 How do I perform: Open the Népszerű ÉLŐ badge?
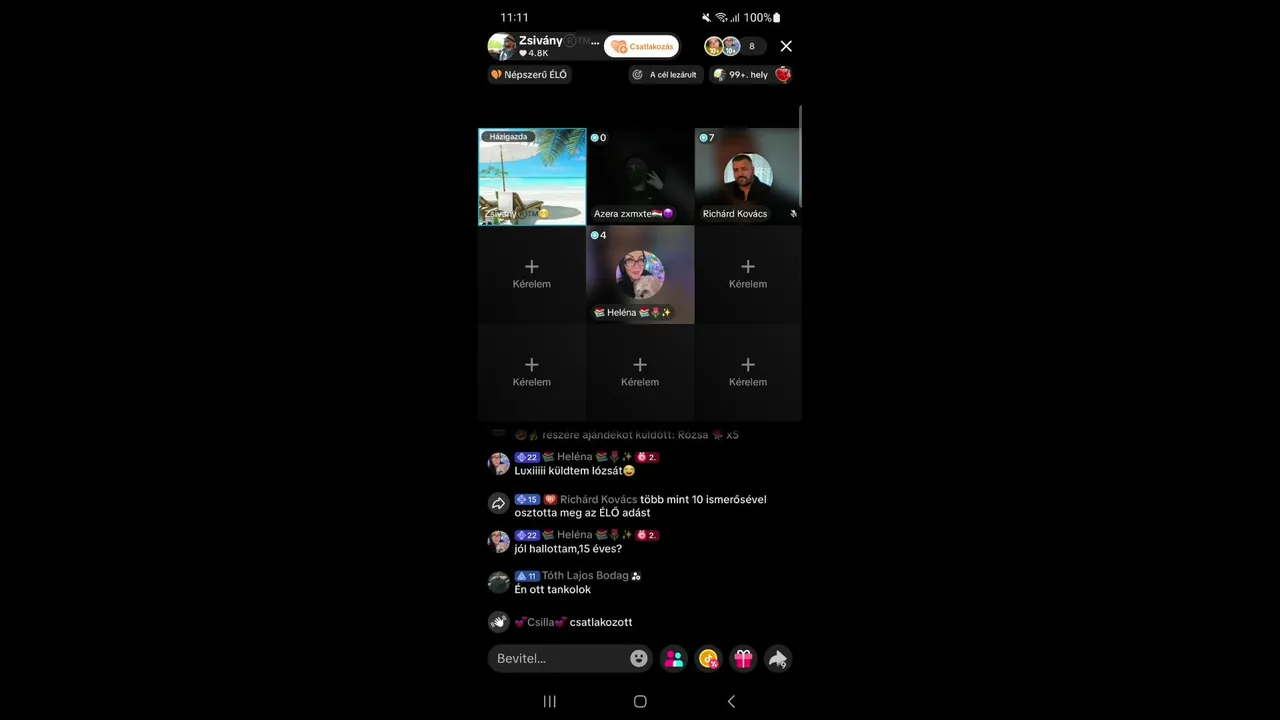pyautogui.click(x=529, y=75)
